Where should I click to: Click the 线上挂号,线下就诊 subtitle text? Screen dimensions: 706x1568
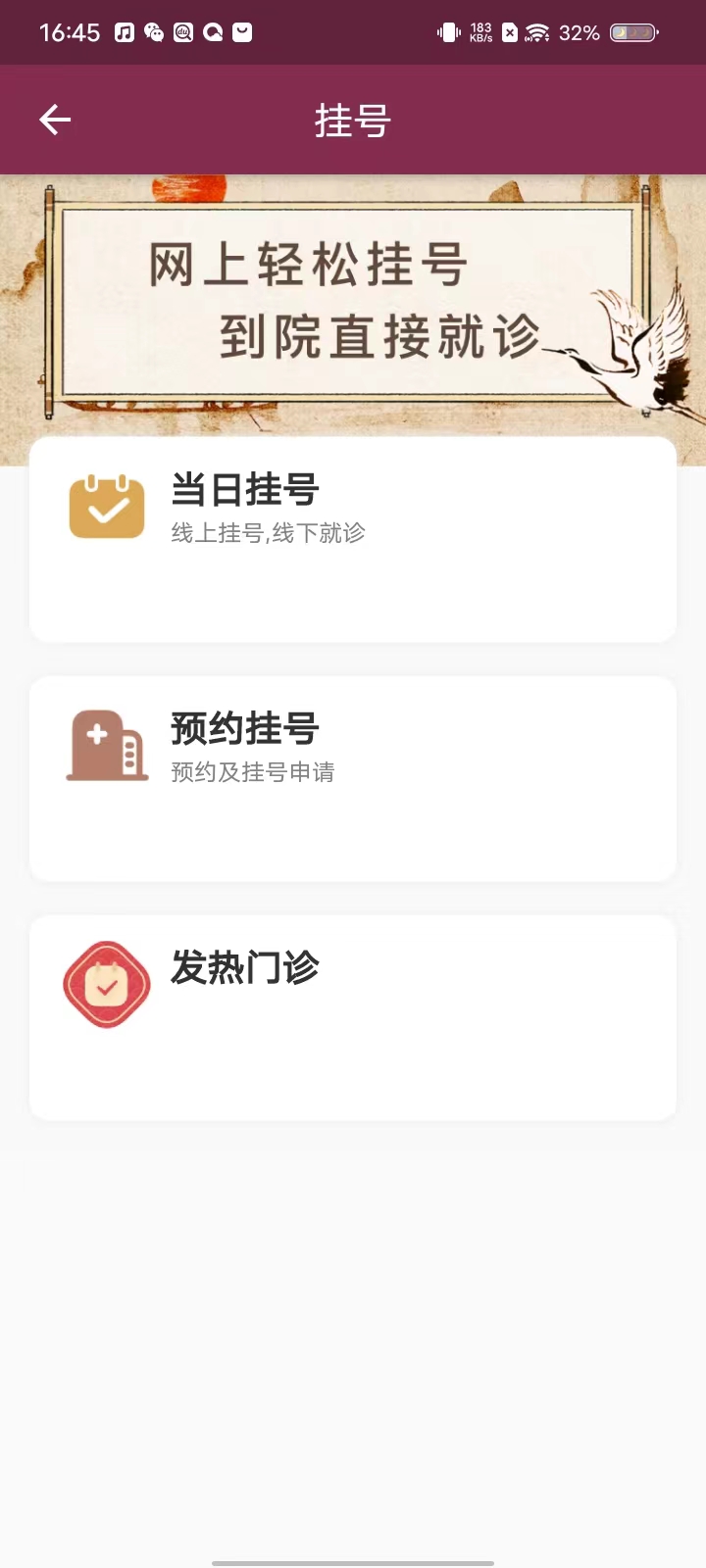click(269, 532)
